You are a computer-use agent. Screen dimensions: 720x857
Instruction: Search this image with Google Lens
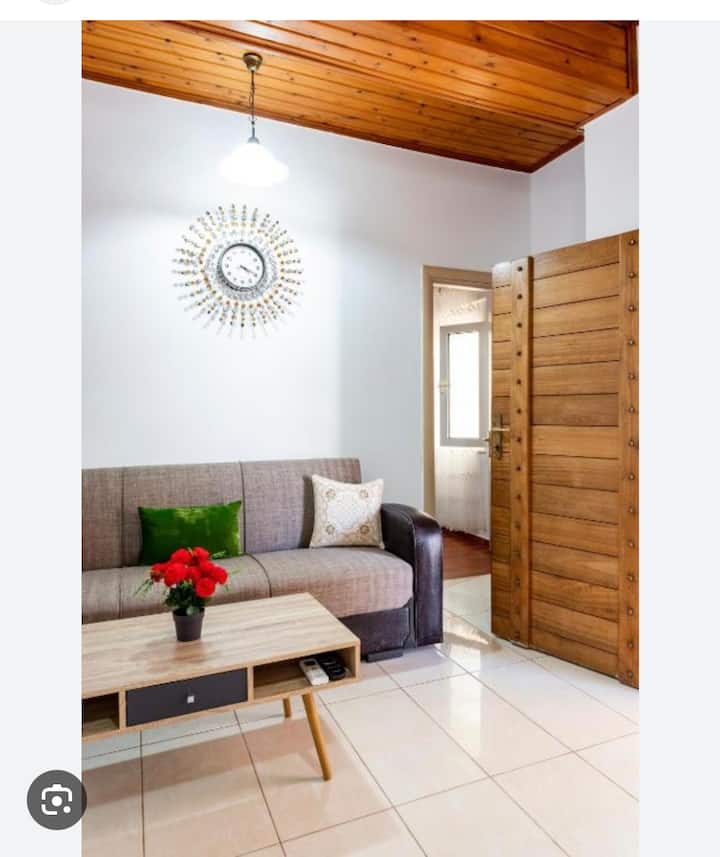(57, 800)
